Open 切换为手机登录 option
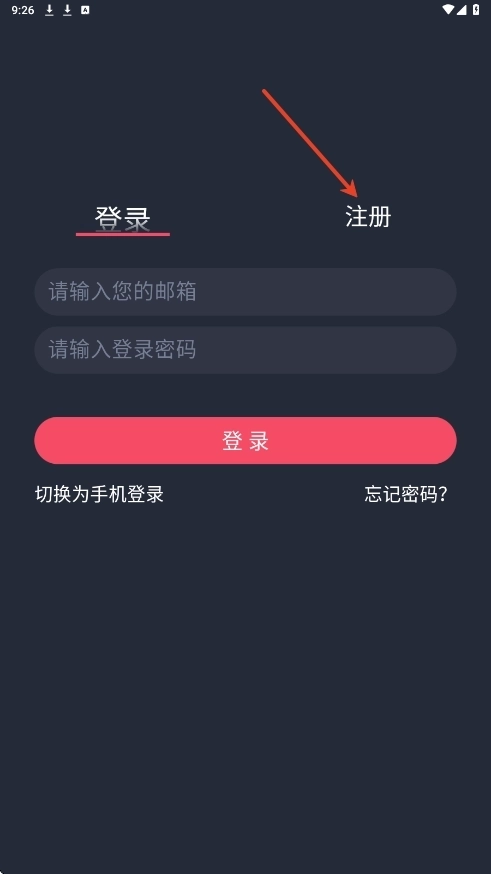The height and width of the screenshot is (874, 491). coord(99,494)
